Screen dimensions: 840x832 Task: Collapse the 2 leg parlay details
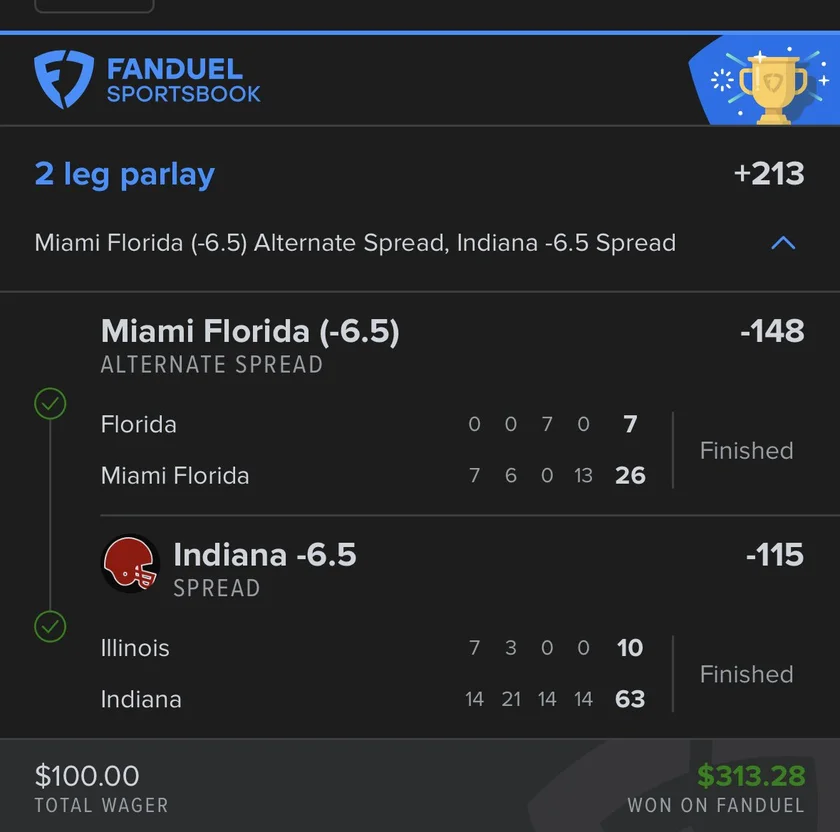784,243
